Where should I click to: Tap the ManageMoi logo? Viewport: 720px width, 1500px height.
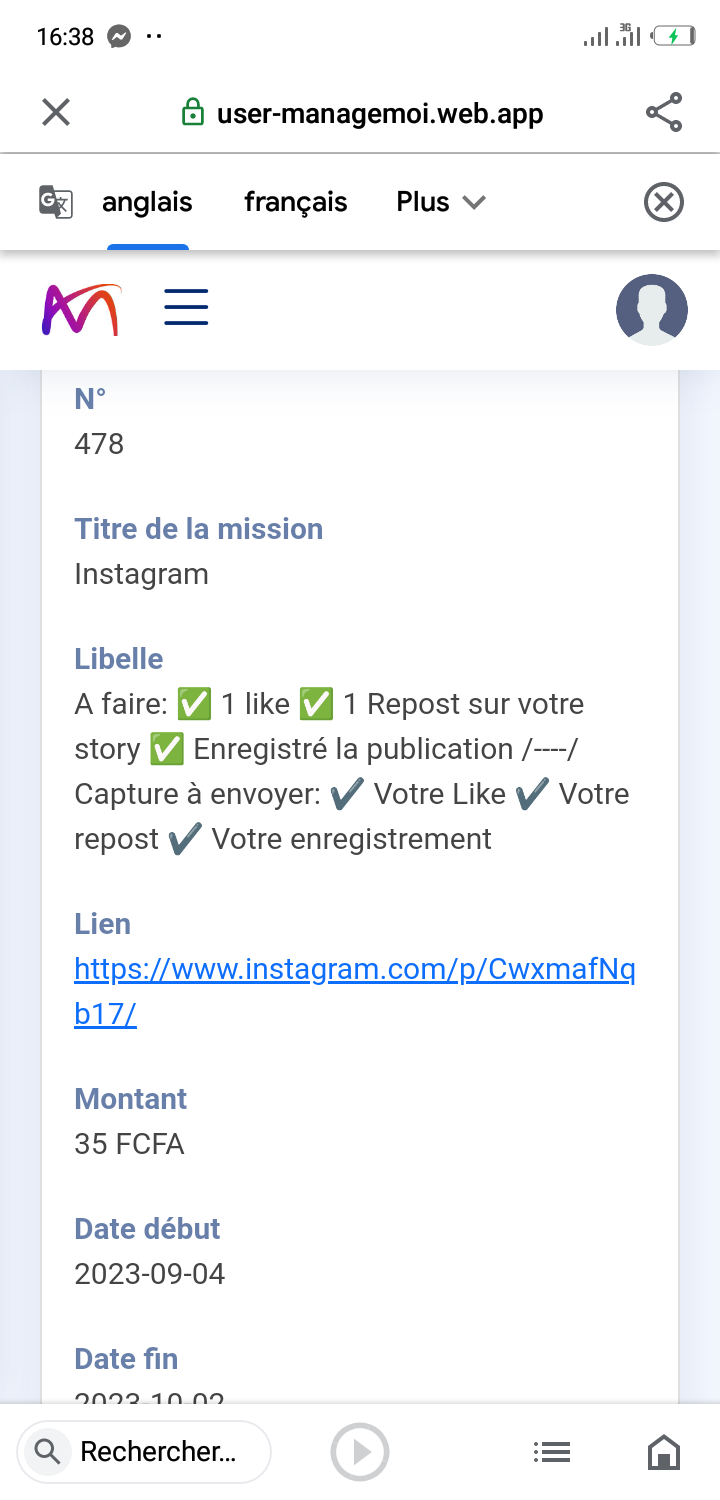tap(81, 309)
